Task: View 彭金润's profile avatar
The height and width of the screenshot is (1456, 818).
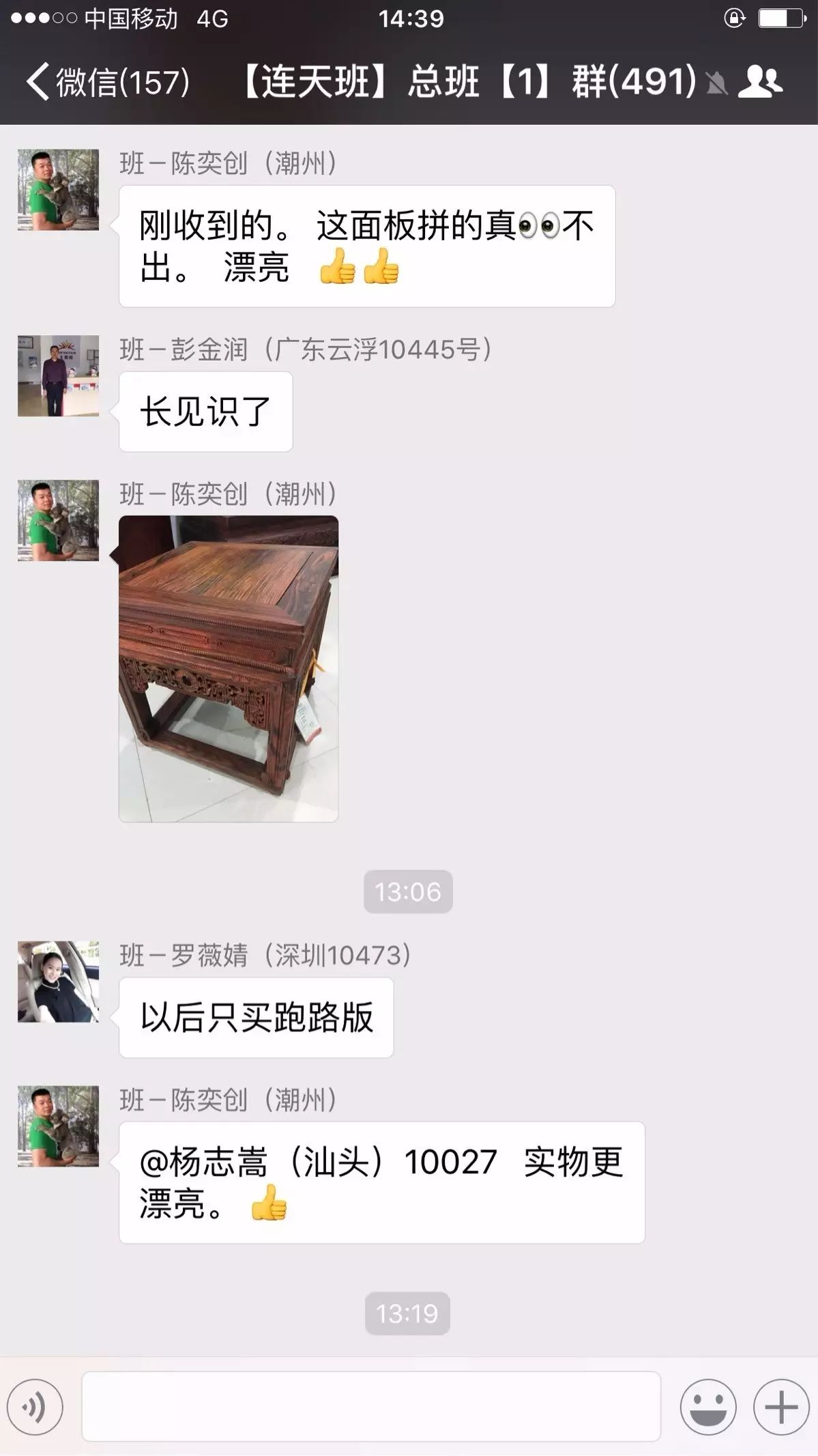Action: (x=58, y=376)
